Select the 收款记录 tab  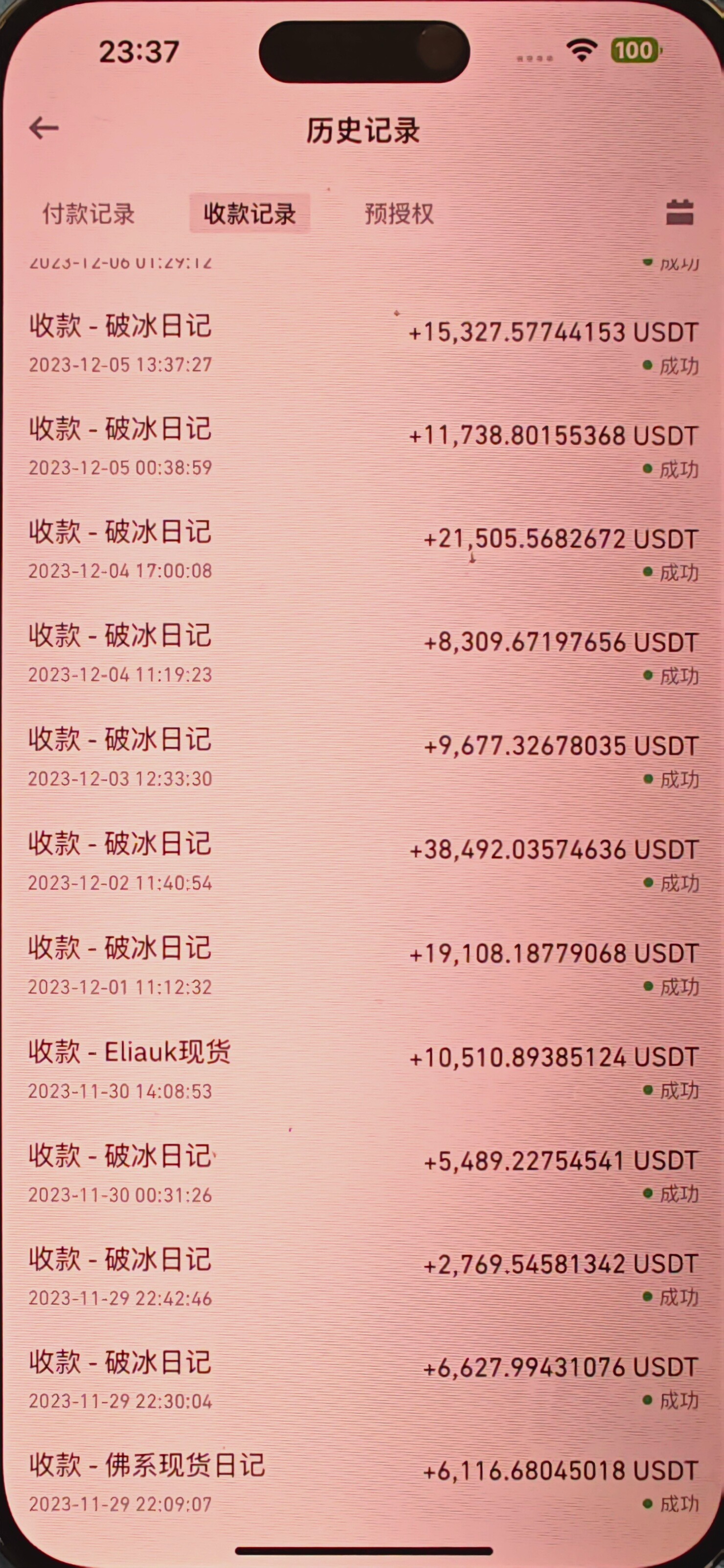pos(249,214)
